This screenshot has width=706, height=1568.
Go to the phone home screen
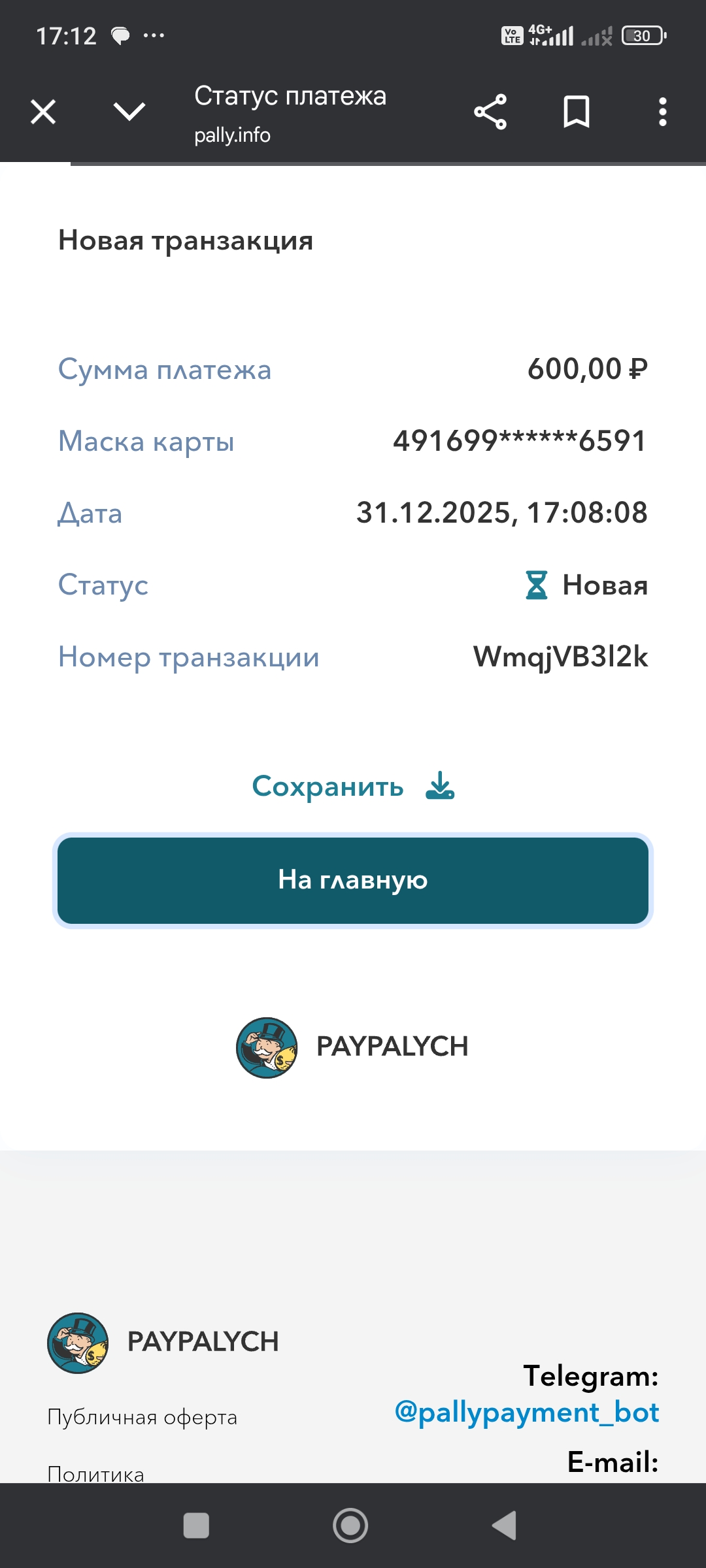[350, 1526]
